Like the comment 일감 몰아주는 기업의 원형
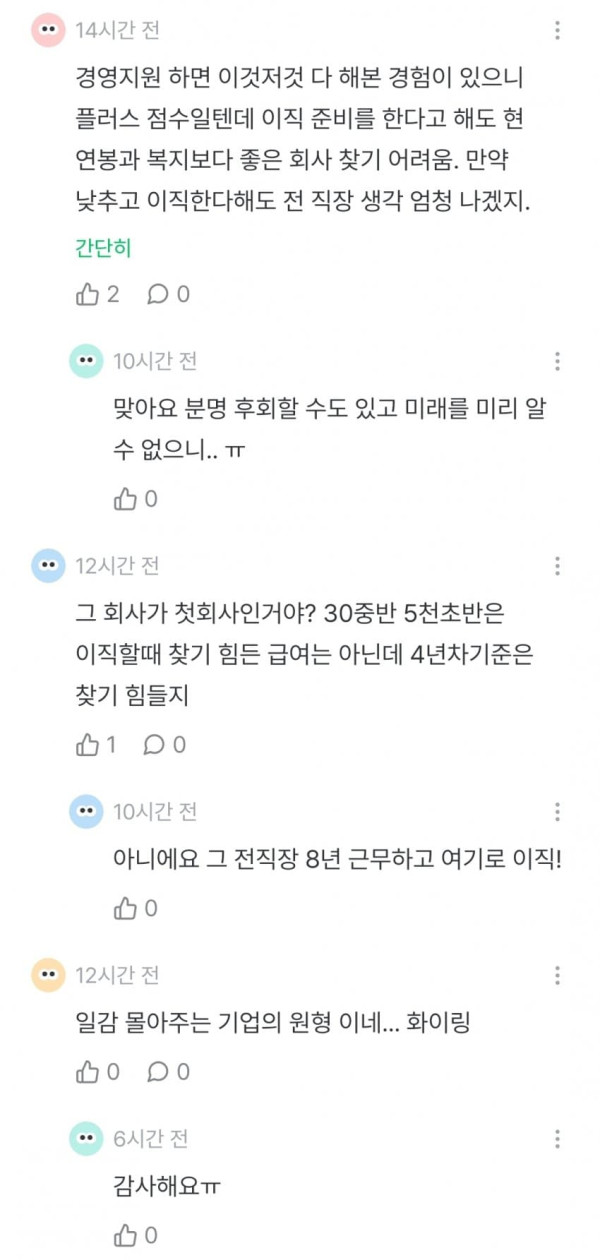Image resolution: width=600 pixels, height=1260 pixels. click(x=98, y=1072)
